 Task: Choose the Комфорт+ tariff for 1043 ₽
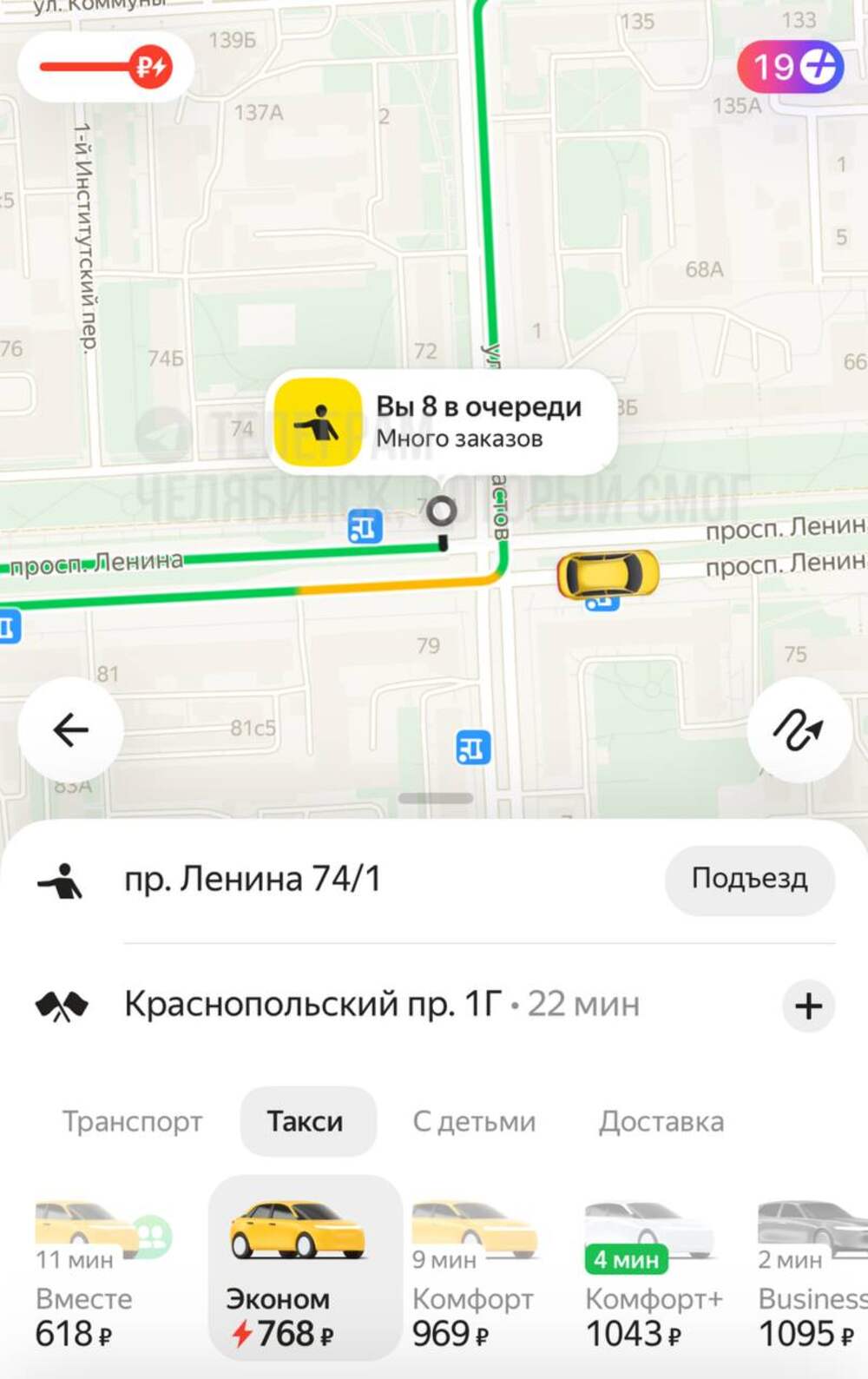(653, 1272)
